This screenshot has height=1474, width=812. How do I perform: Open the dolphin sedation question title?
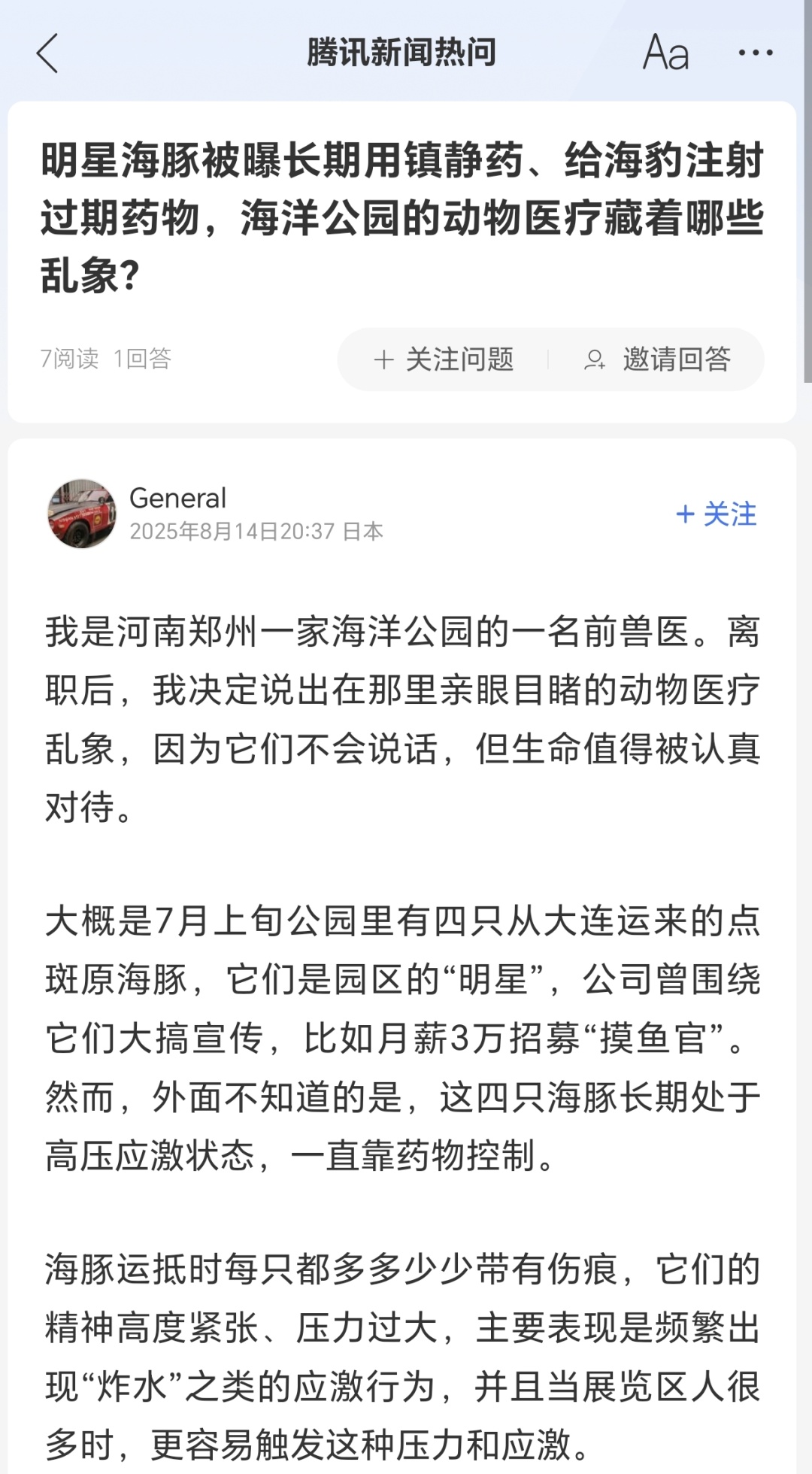406,214
